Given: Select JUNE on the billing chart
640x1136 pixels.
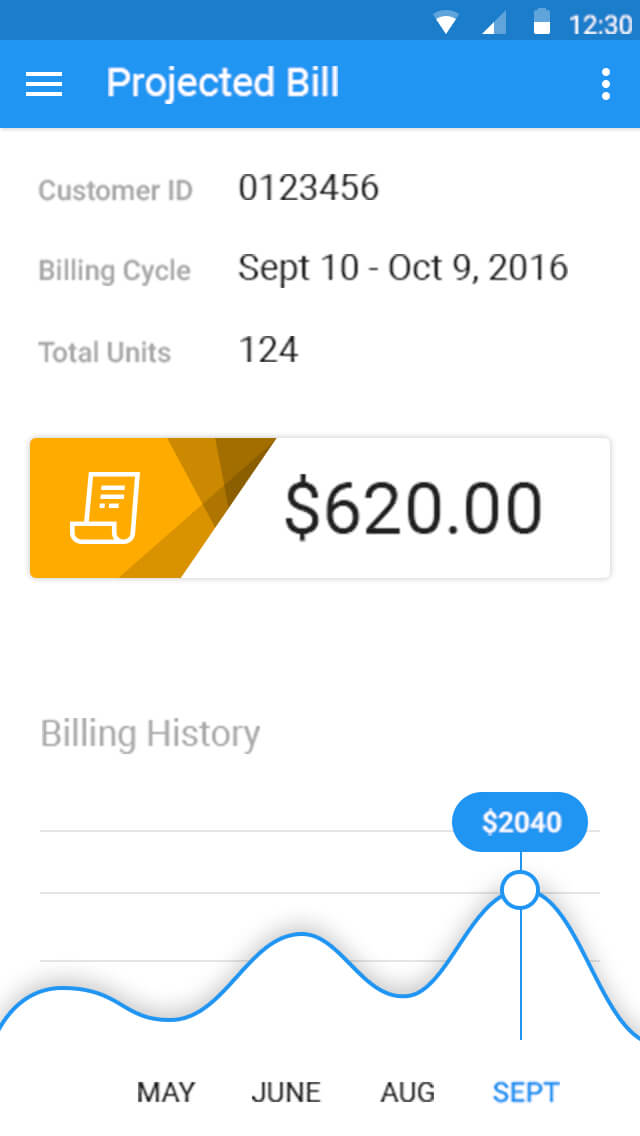Looking at the screenshot, I should [x=286, y=1092].
